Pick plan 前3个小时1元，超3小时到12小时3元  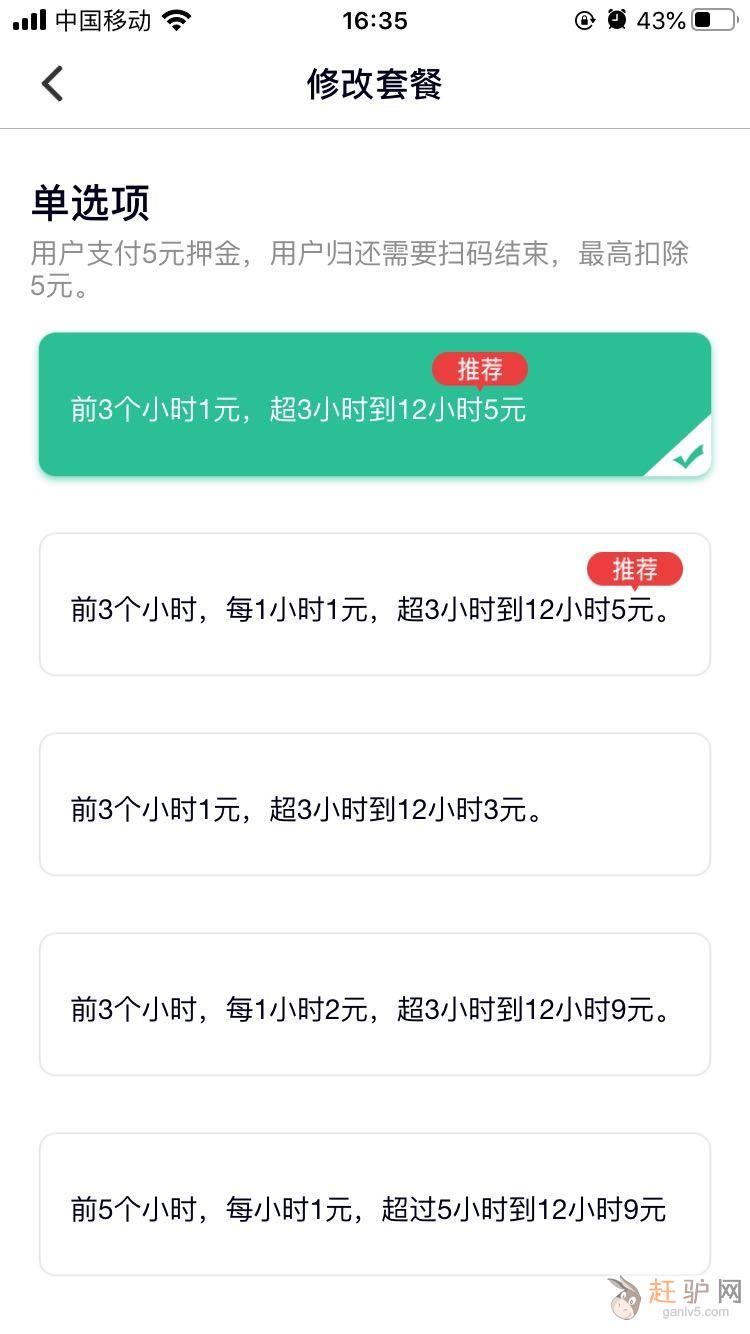pos(374,805)
